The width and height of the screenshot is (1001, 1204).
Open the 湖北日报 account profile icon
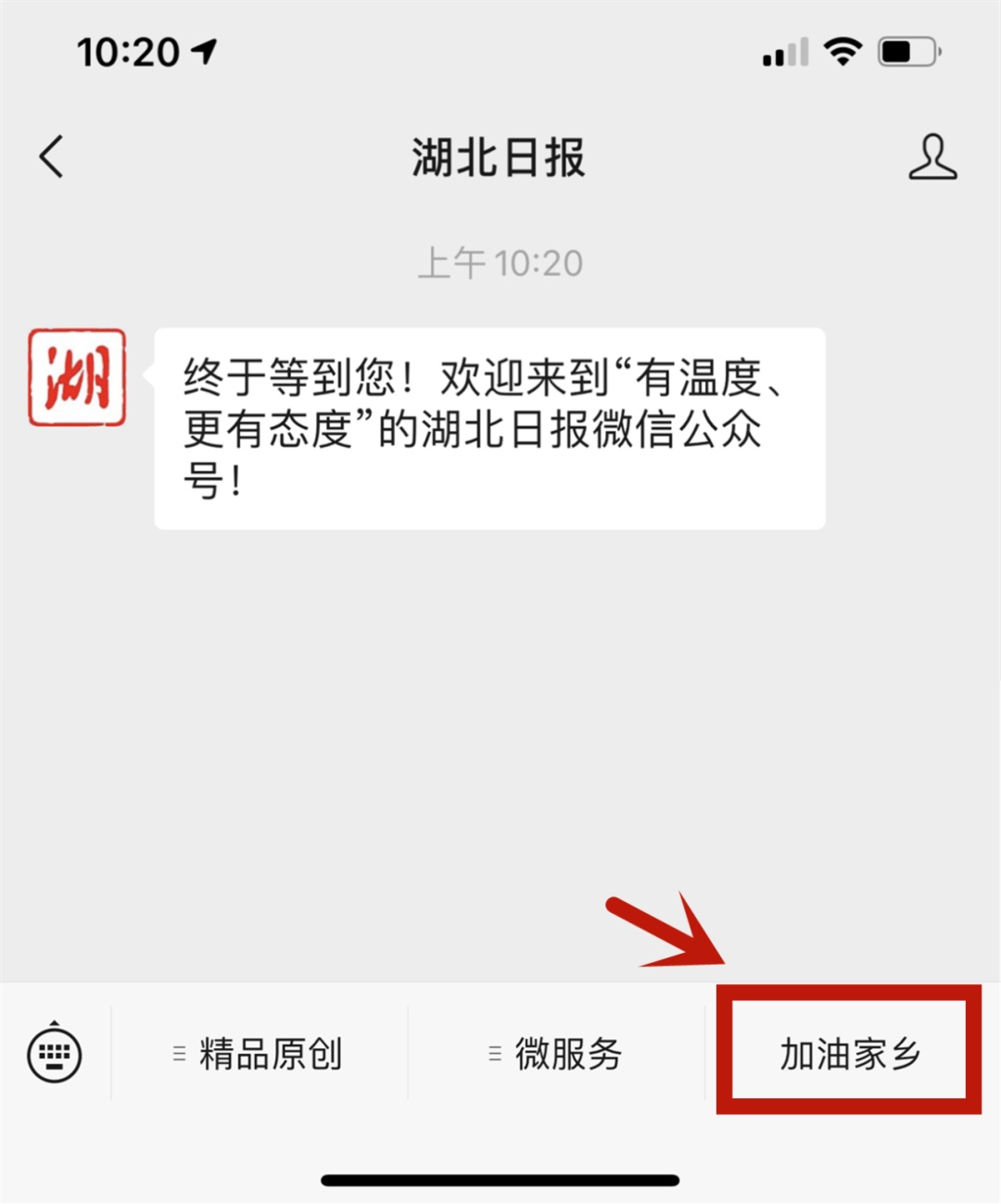(931, 157)
